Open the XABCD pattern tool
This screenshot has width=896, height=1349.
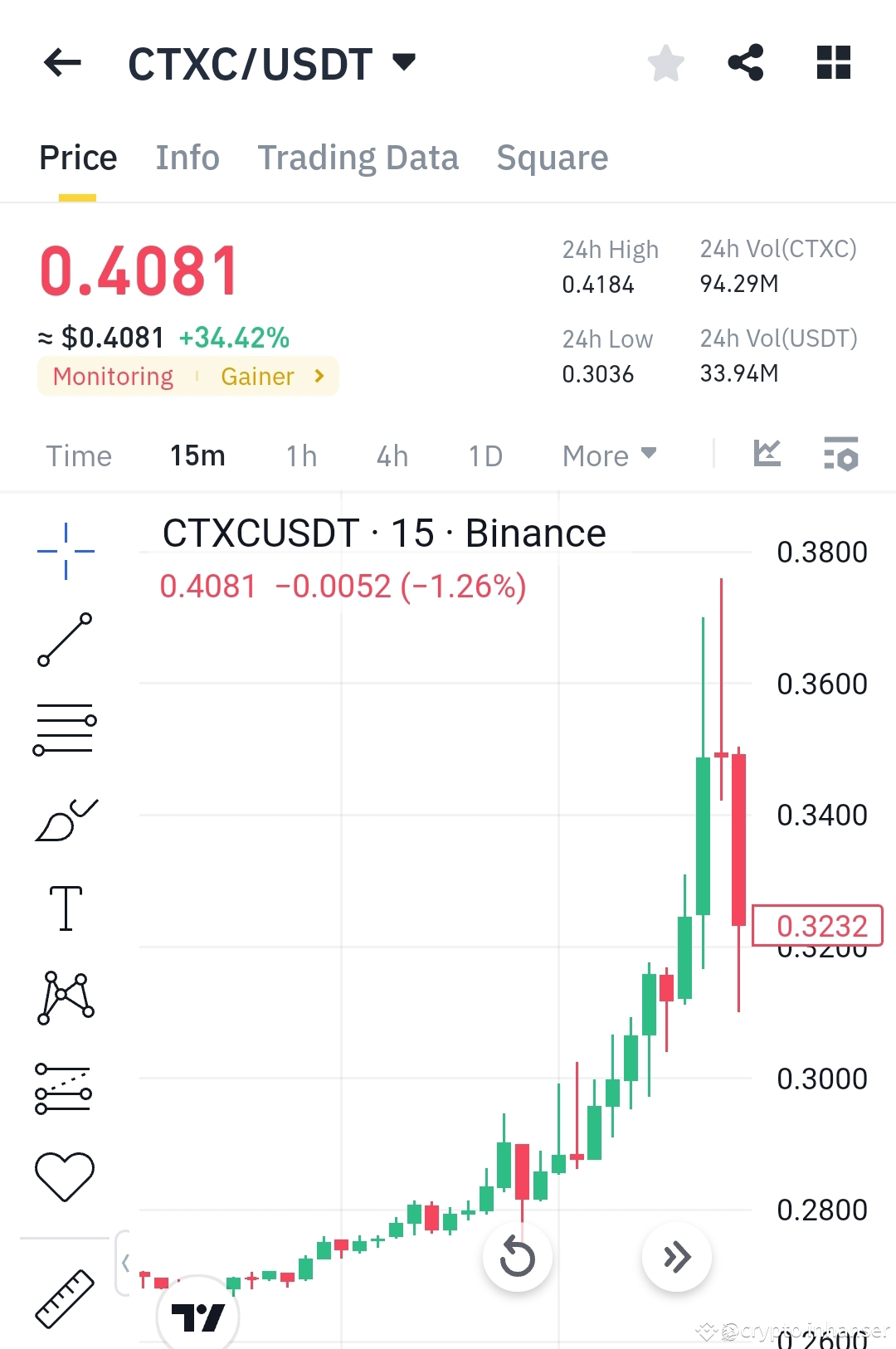pos(65,996)
